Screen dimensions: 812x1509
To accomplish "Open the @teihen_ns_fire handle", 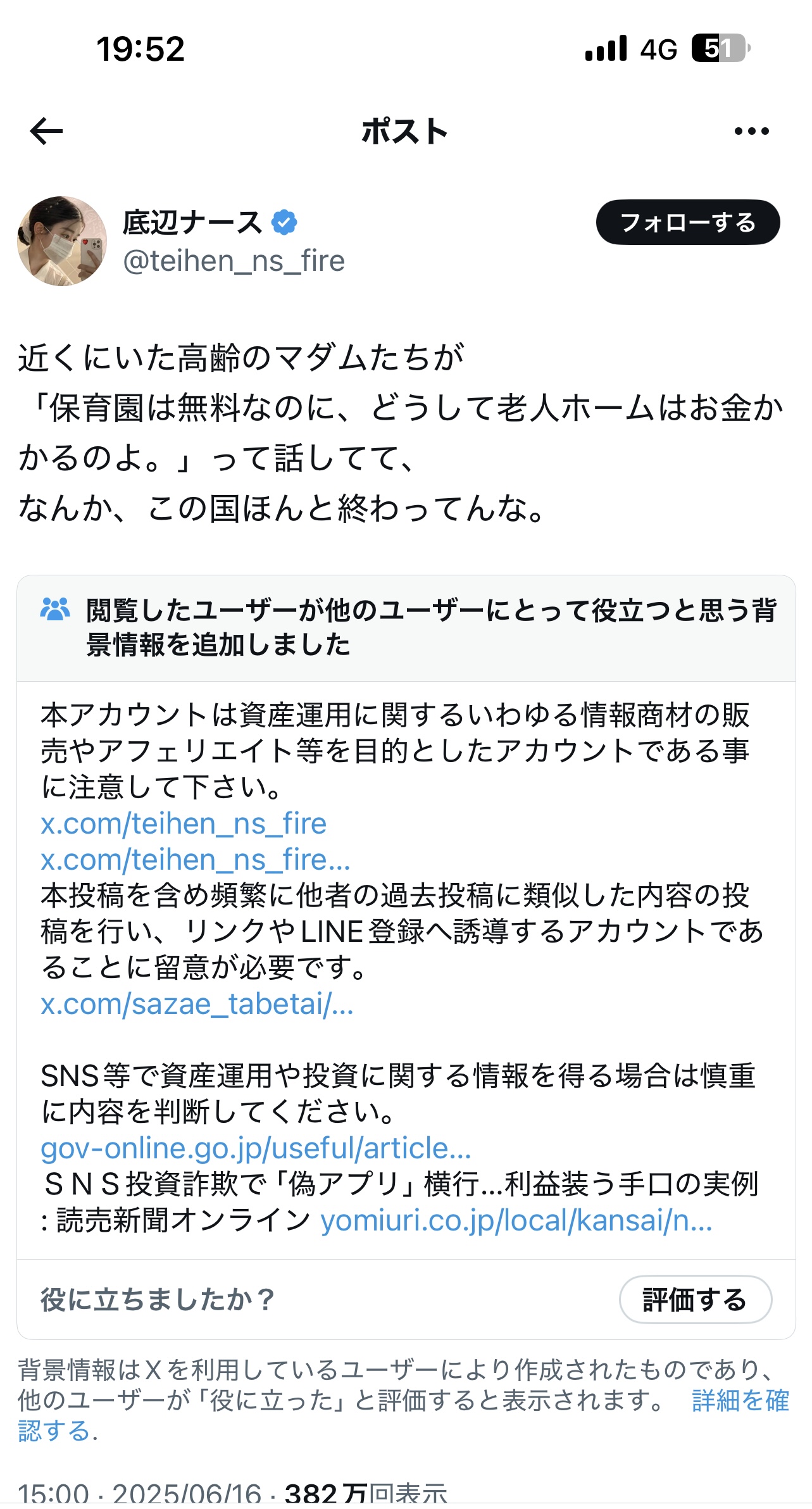I will 234,261.
